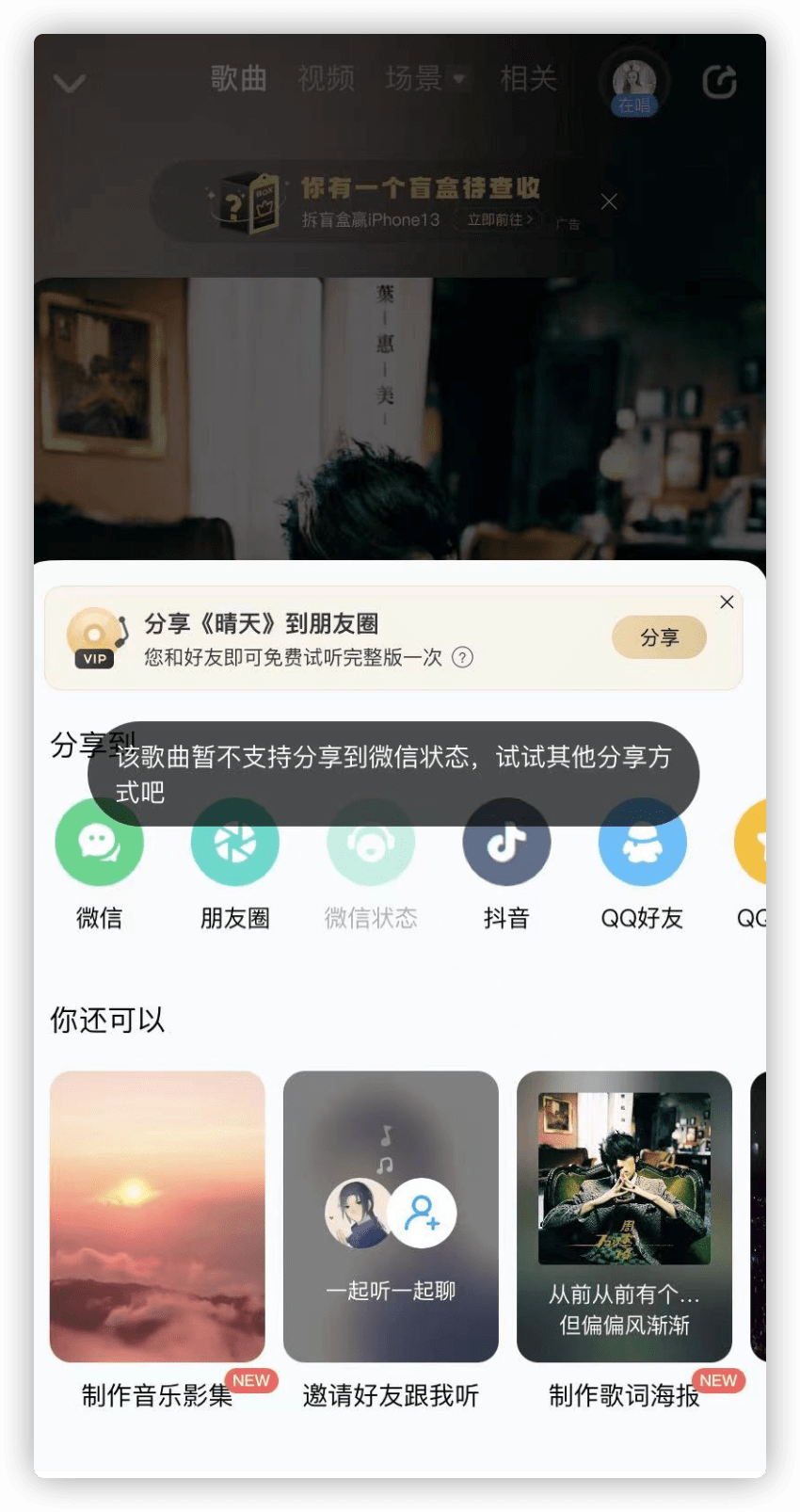The width and height of the screenshot is (800, 1512).
Task: Tap the share icon in the top bar
Action: [x=720, y=82]
